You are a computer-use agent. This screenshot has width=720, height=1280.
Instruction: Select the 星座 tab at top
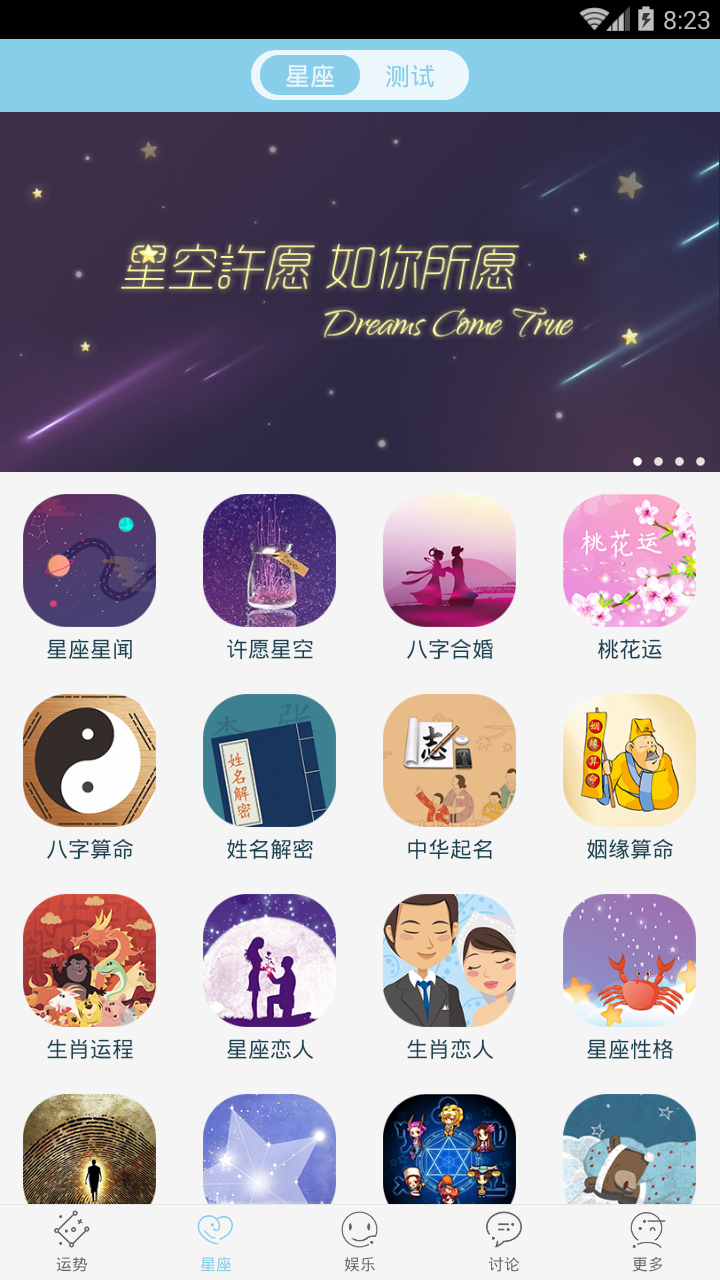[x=310, y=75]
